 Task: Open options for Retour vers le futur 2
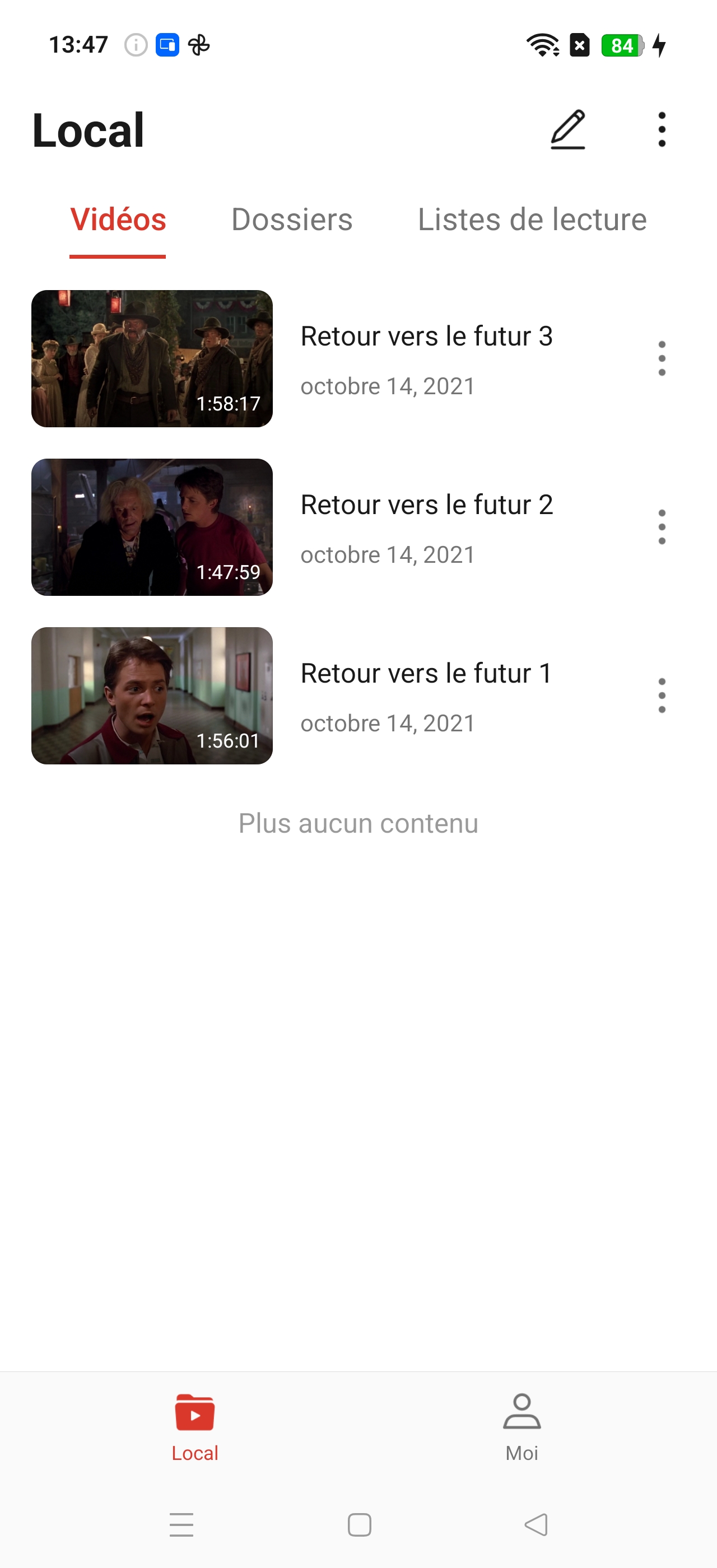tap(662, 527)
